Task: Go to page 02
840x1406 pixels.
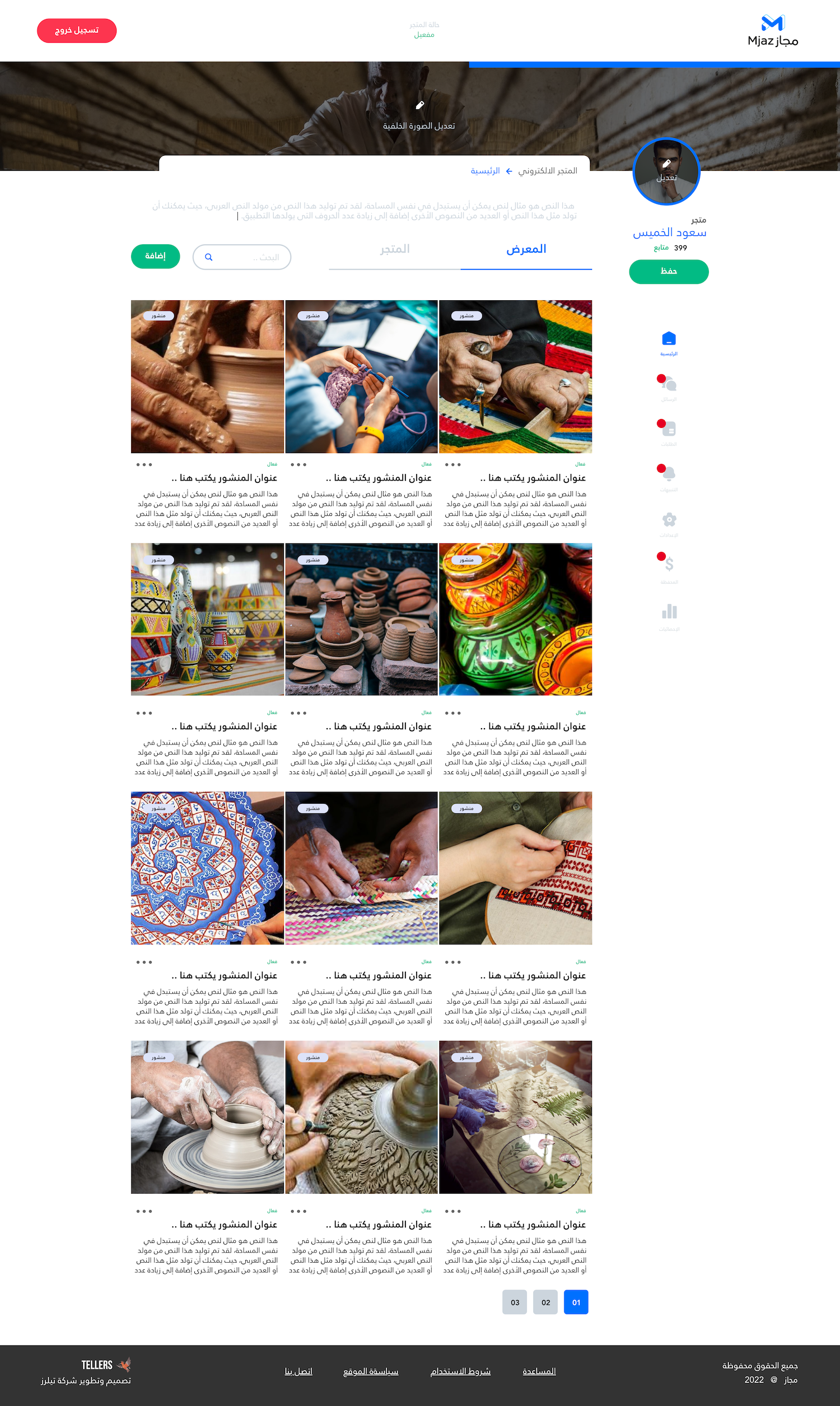Action: [545, 1302]
